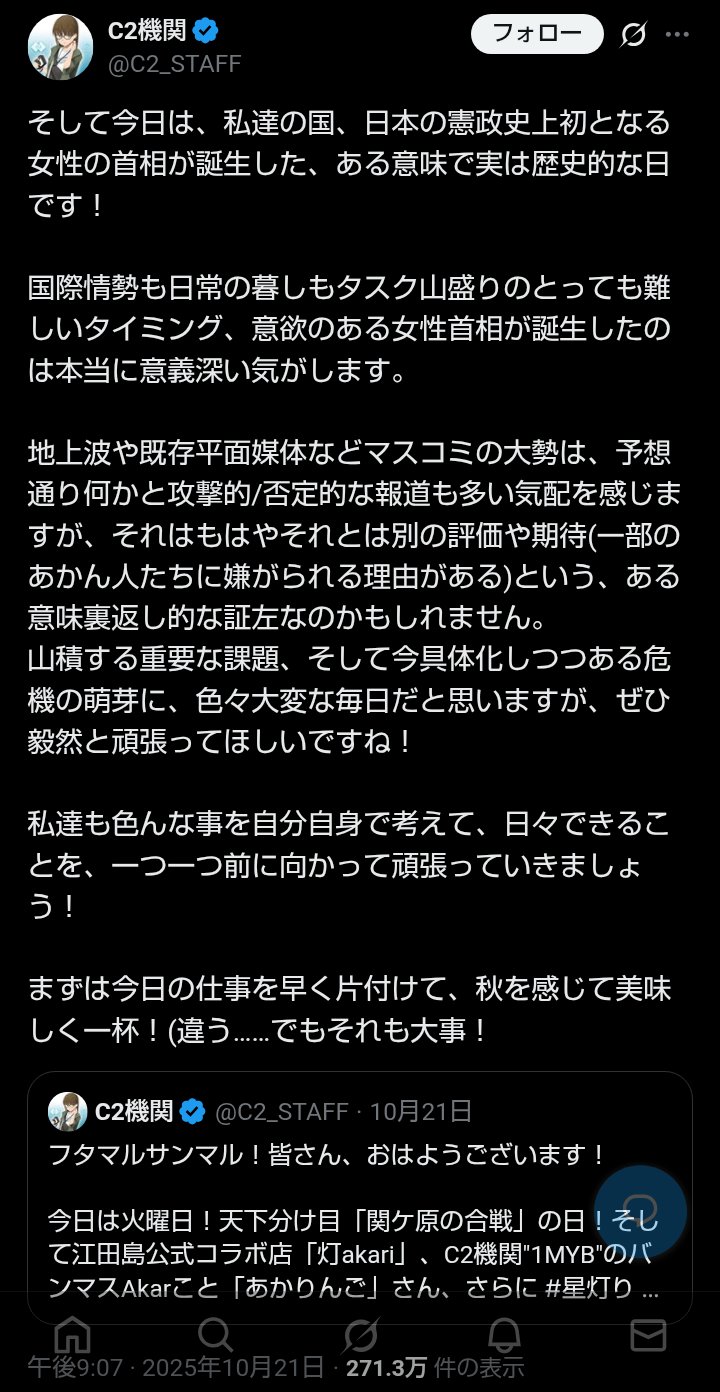Switch to the Search tab
The image size is (720, 1392).
(x=215, y=1335)
